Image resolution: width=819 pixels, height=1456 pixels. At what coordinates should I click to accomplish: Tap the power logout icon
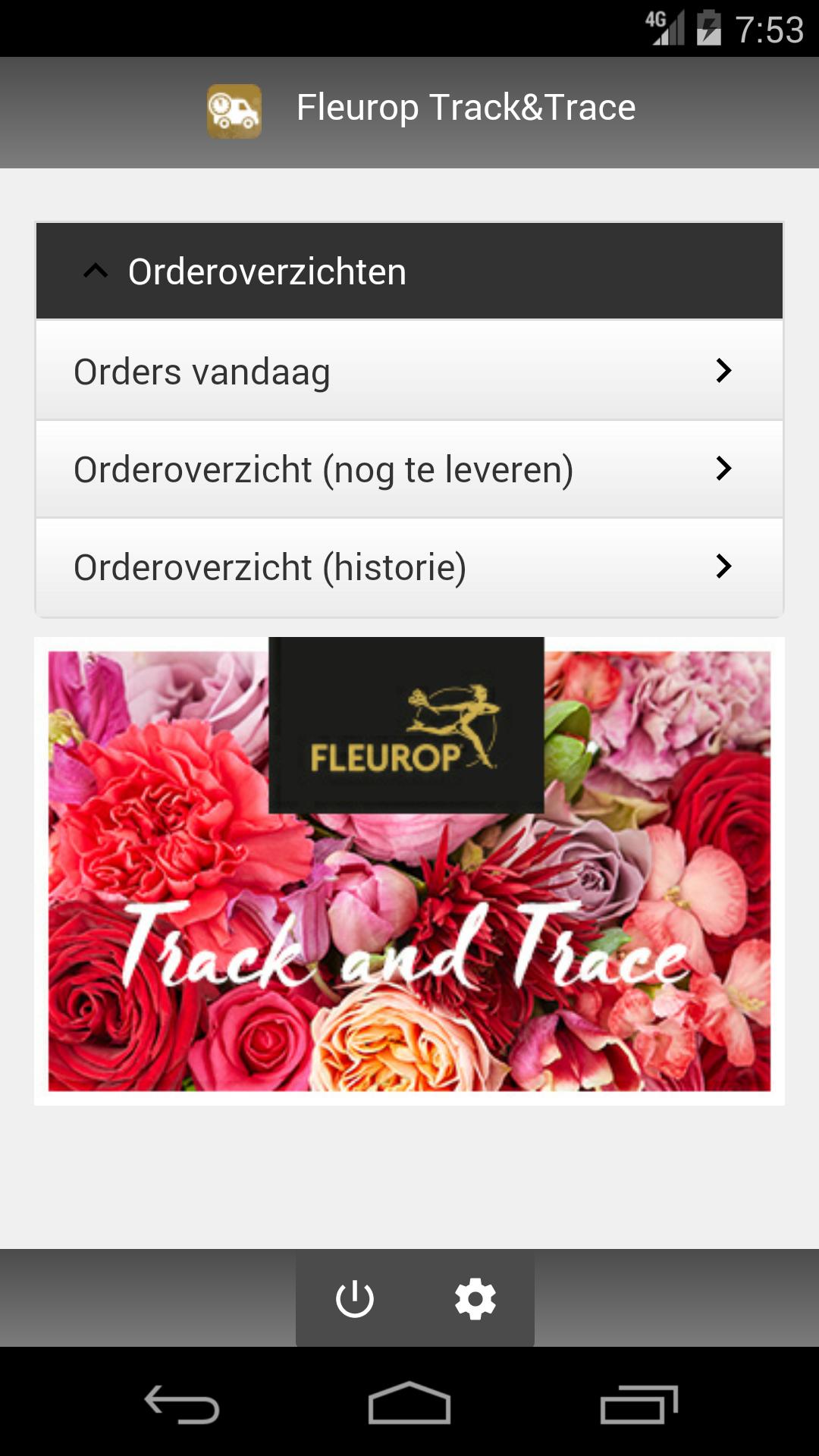(354, 1299)
